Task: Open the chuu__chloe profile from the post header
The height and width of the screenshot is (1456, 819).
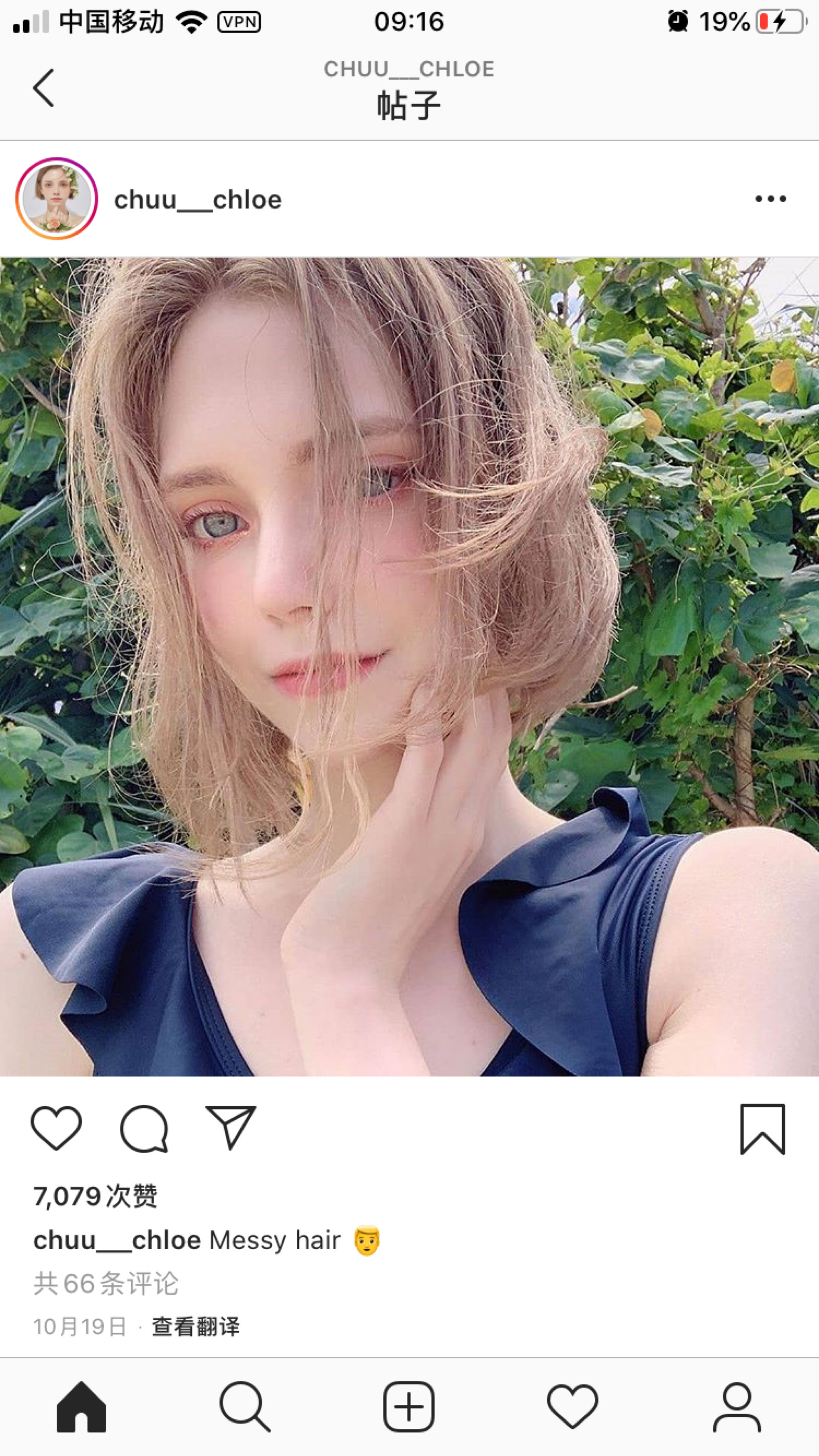Action: 198,200
